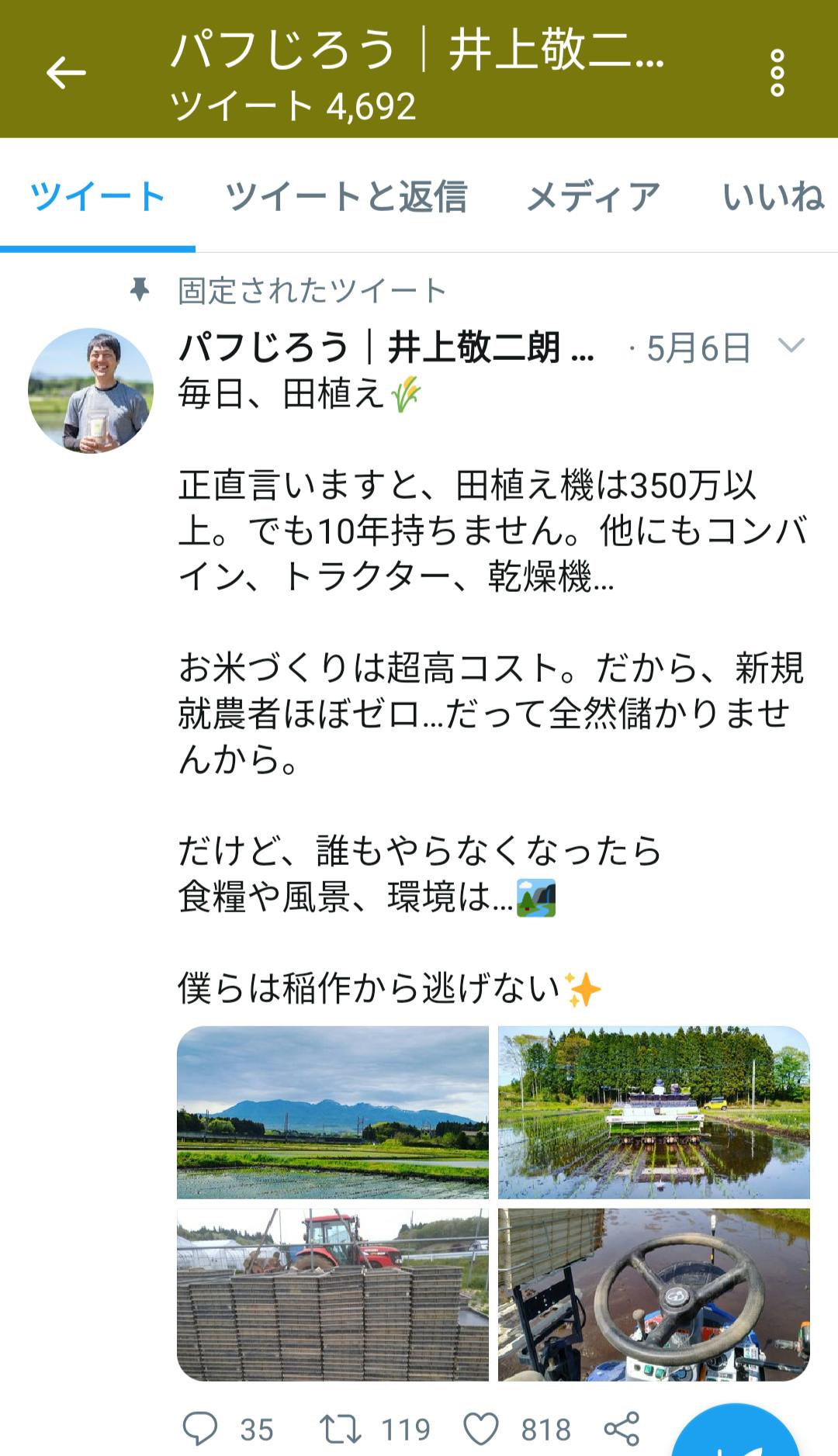Switch to the いいね tab
Viewport: 838px width, 1456px height.
point(772,197)
